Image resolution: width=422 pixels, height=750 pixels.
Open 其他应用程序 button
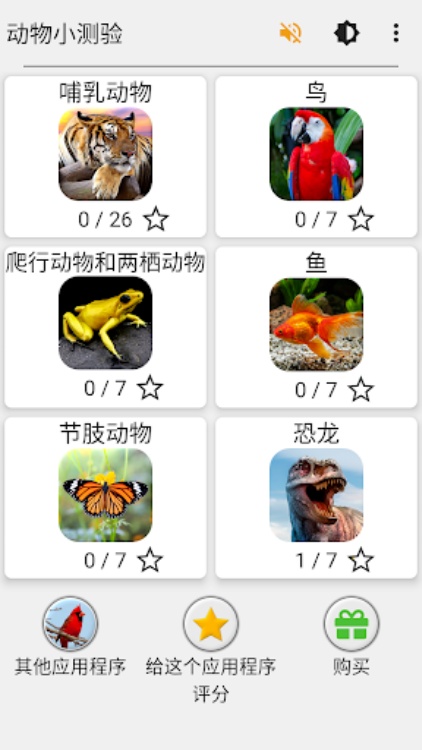click(70, 624)
